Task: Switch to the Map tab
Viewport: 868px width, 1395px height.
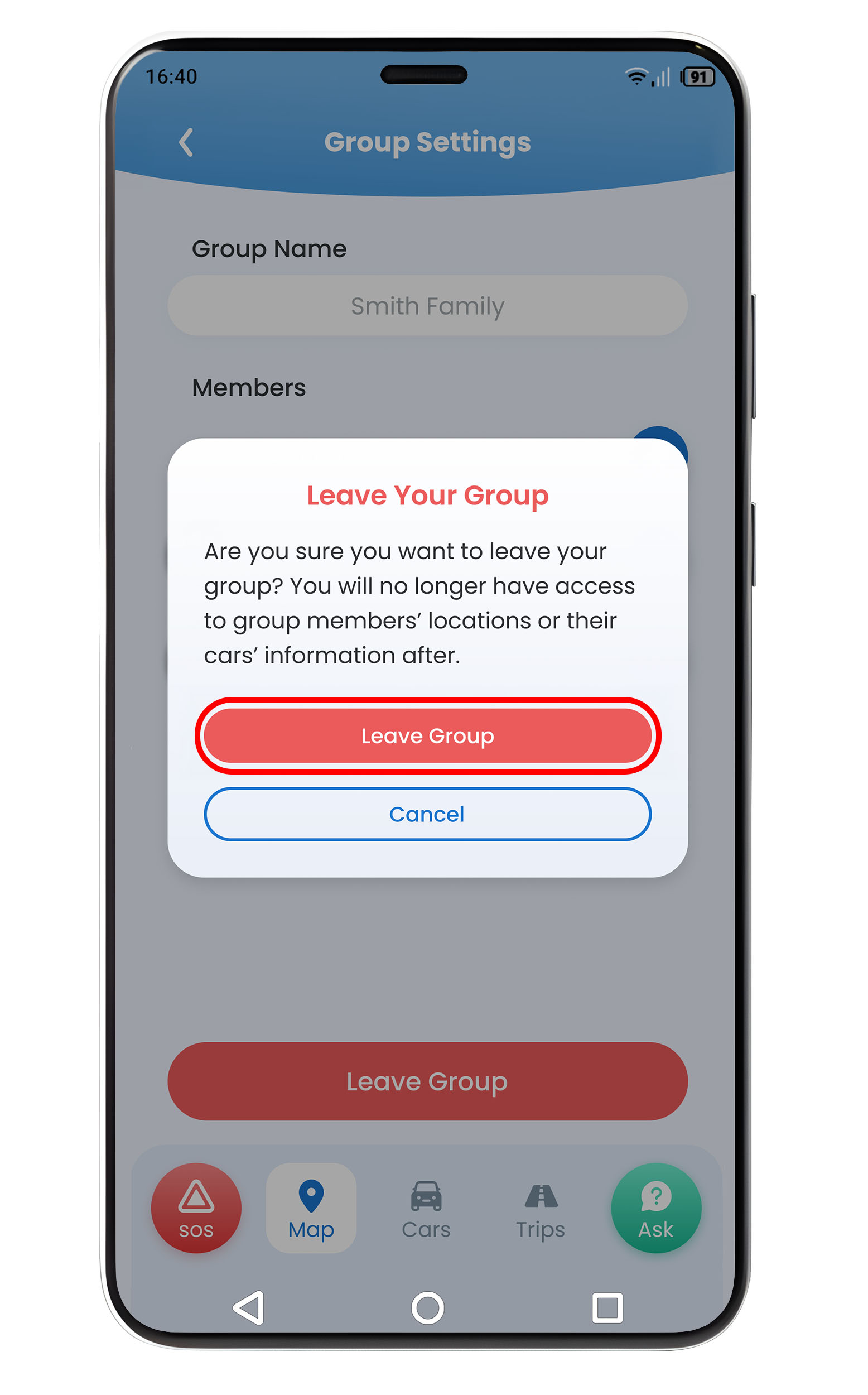Action: point(311,1208)
